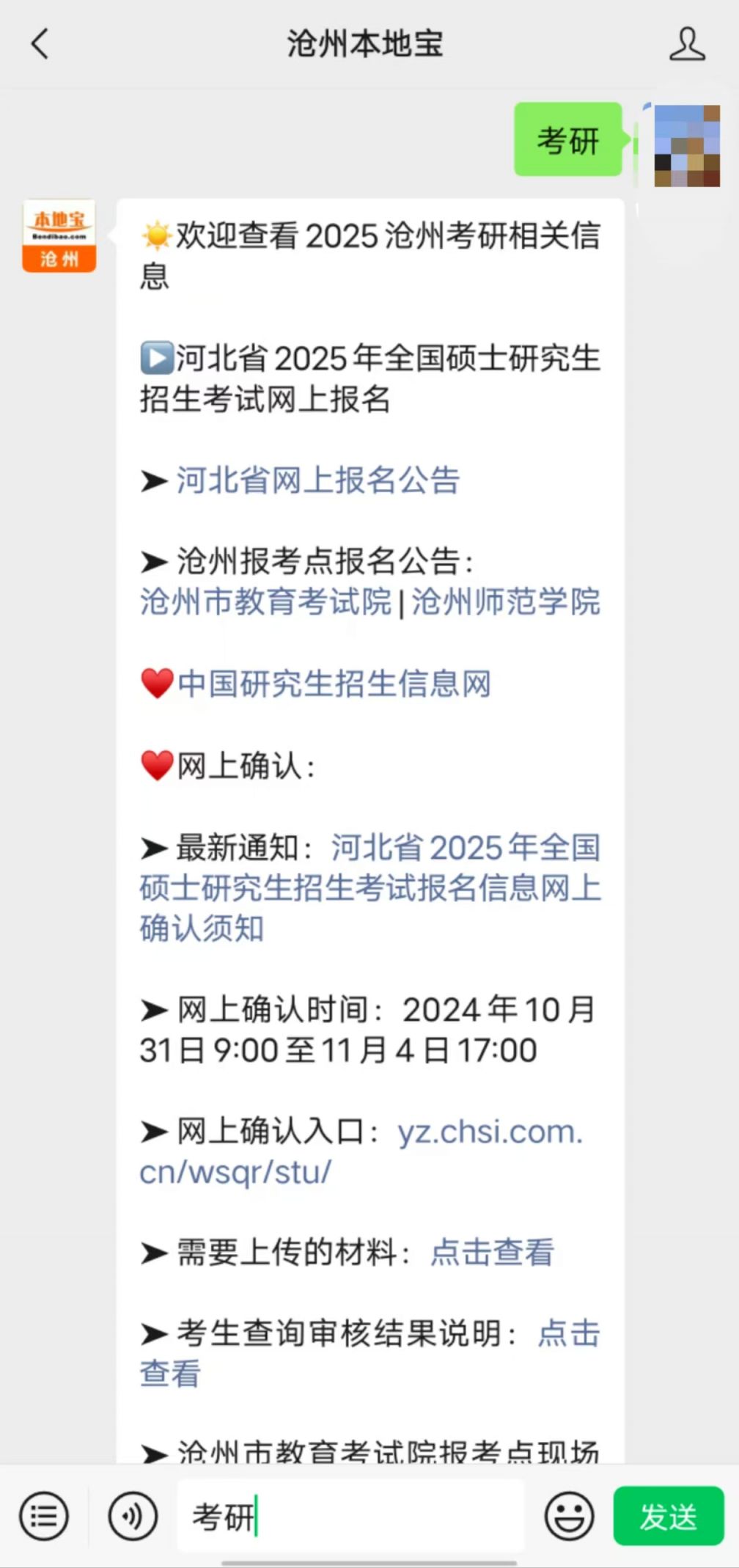Tap the bottom home indicator bar
The height and width of the screenshot is (1568, 739).
click(369, 1558)
